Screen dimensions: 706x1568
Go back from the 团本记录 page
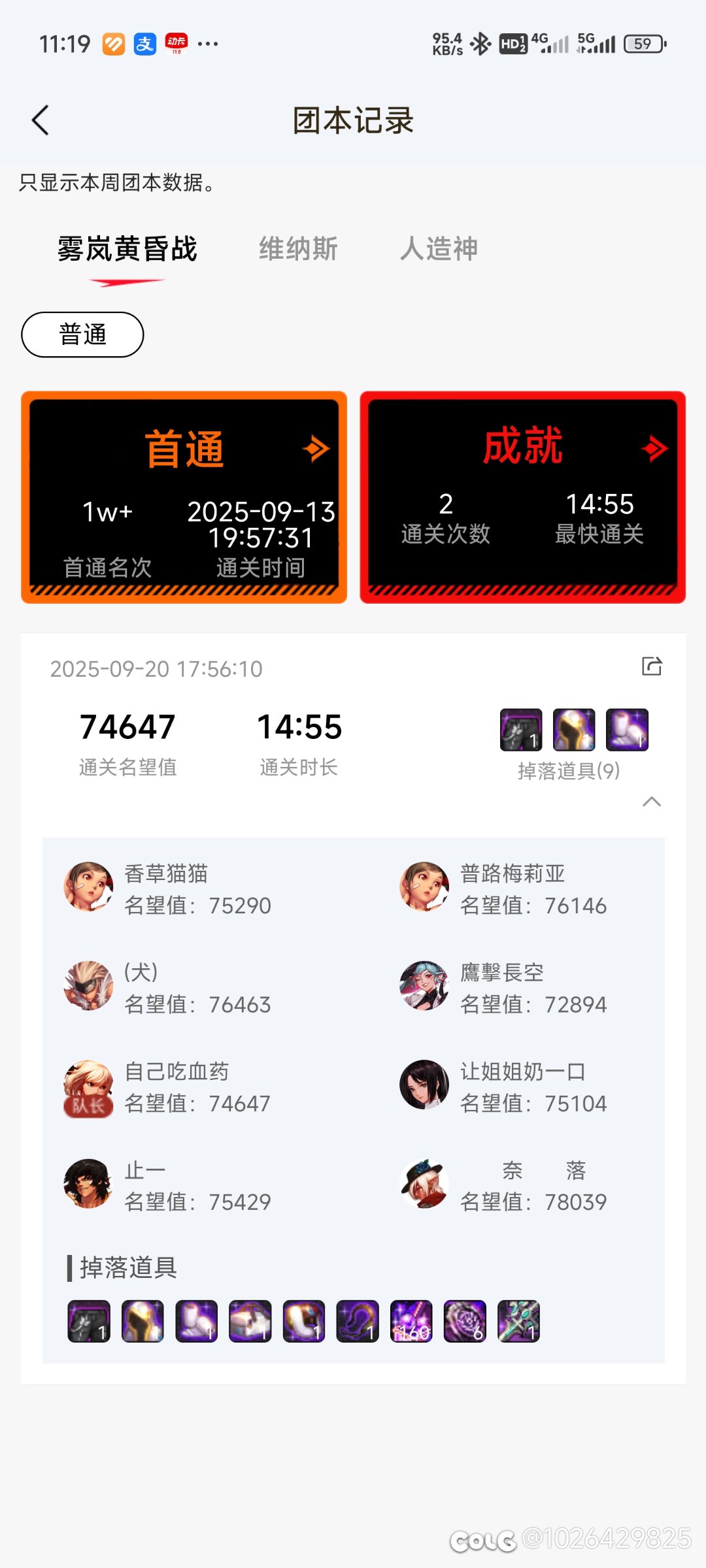point(41,120)
